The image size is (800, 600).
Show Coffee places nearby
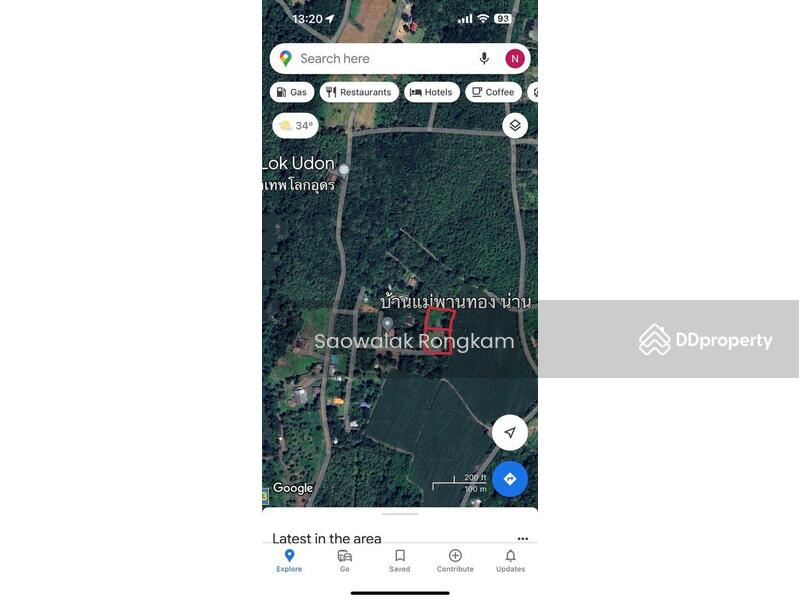pyautogui.click(x=493, y=92)
